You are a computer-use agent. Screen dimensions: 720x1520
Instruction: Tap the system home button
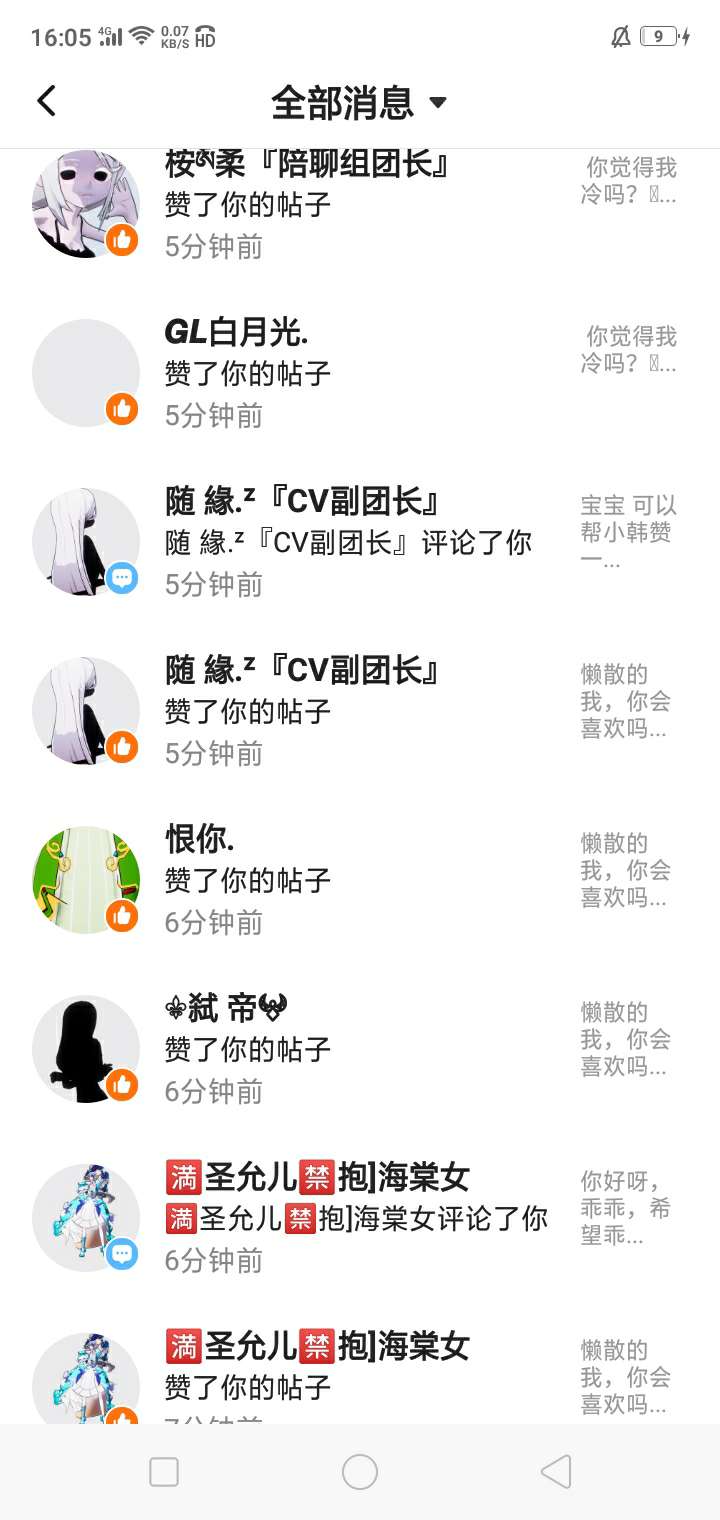360,1472
